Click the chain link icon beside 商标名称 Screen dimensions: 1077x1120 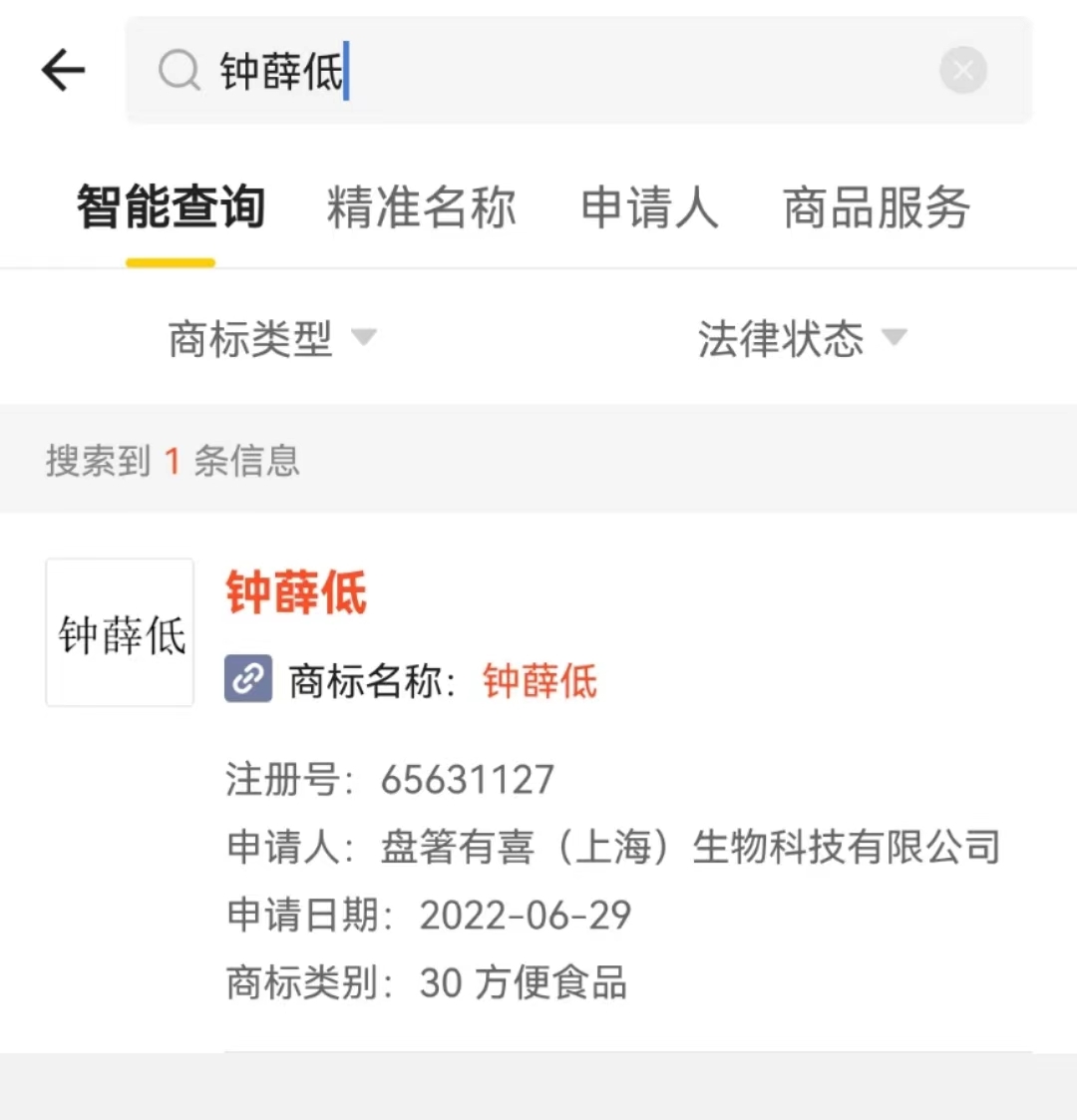tap(246, 679)
